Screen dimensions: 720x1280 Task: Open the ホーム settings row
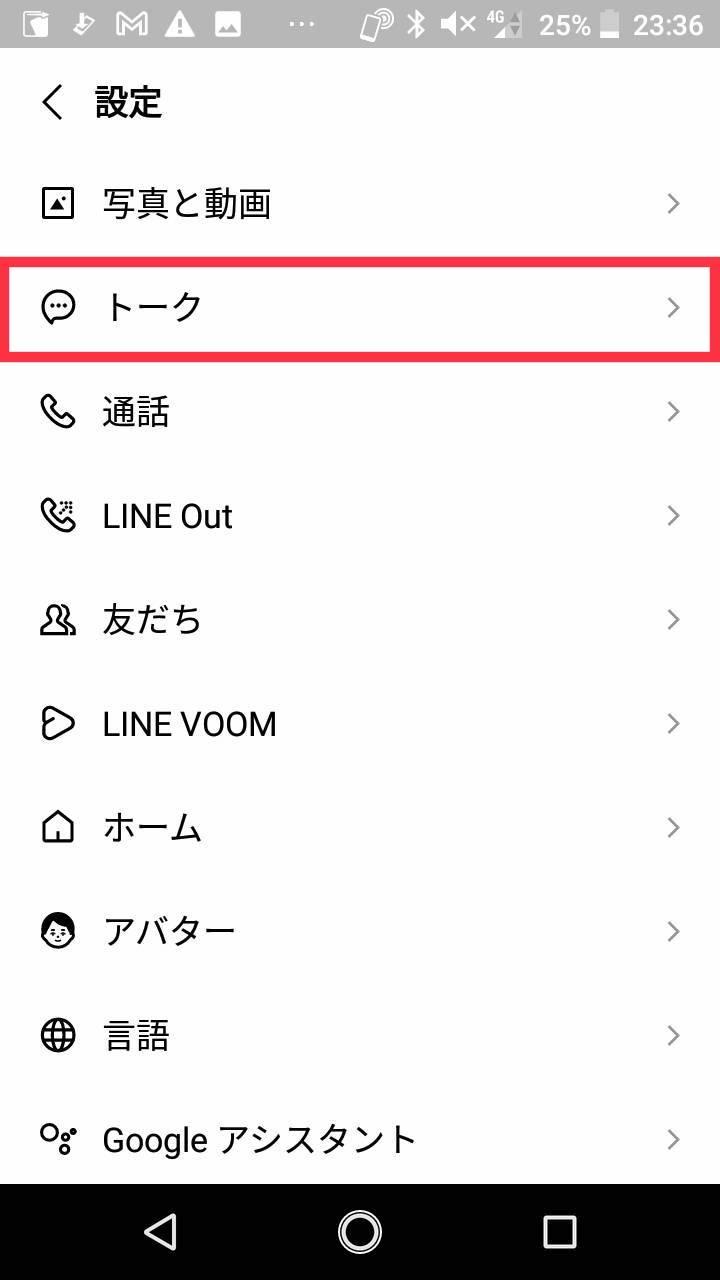point(360,828)
